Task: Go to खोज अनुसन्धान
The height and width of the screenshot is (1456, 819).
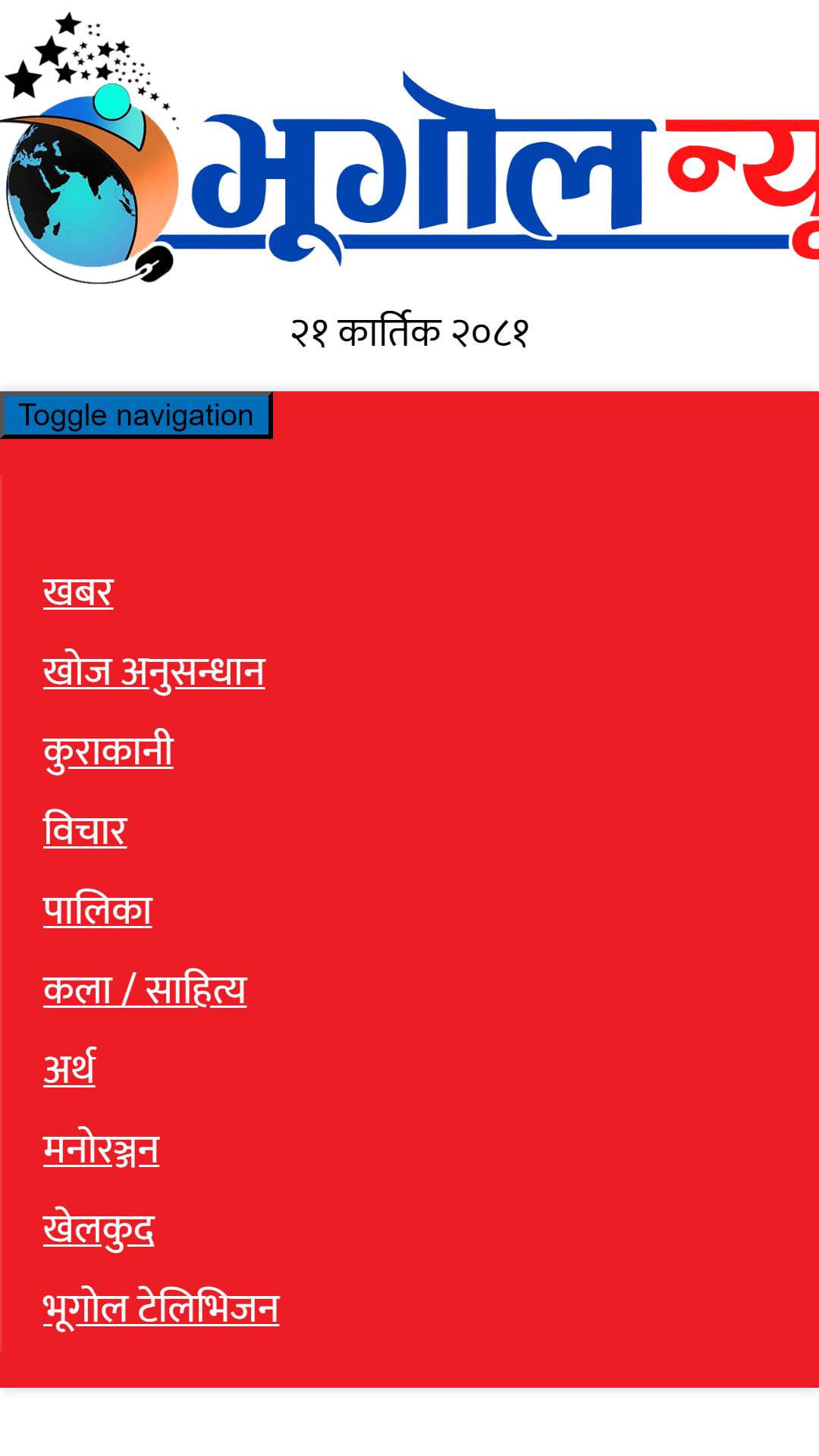Action: point(154,672)
